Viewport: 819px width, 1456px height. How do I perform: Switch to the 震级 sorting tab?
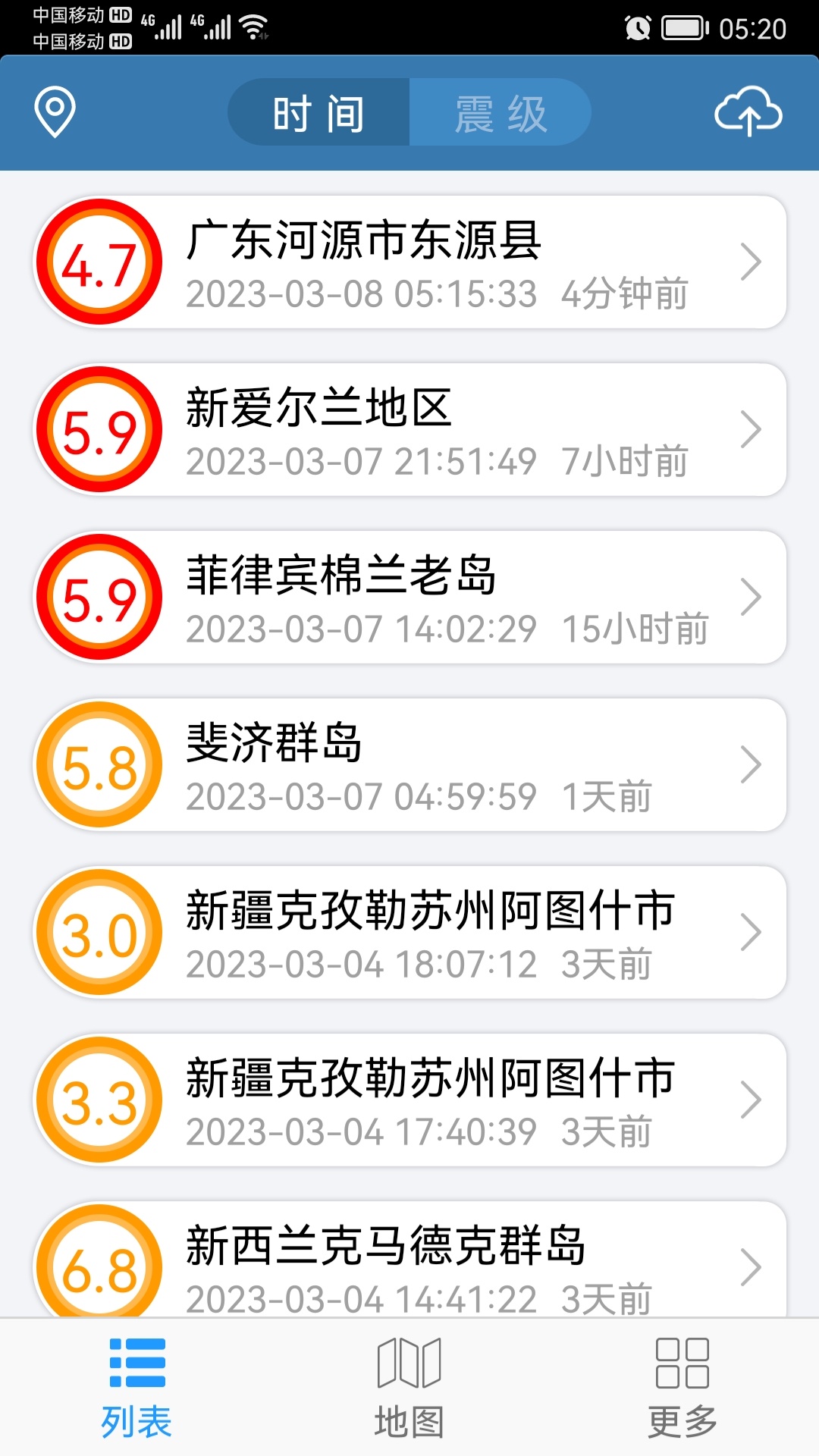point(500,111)
